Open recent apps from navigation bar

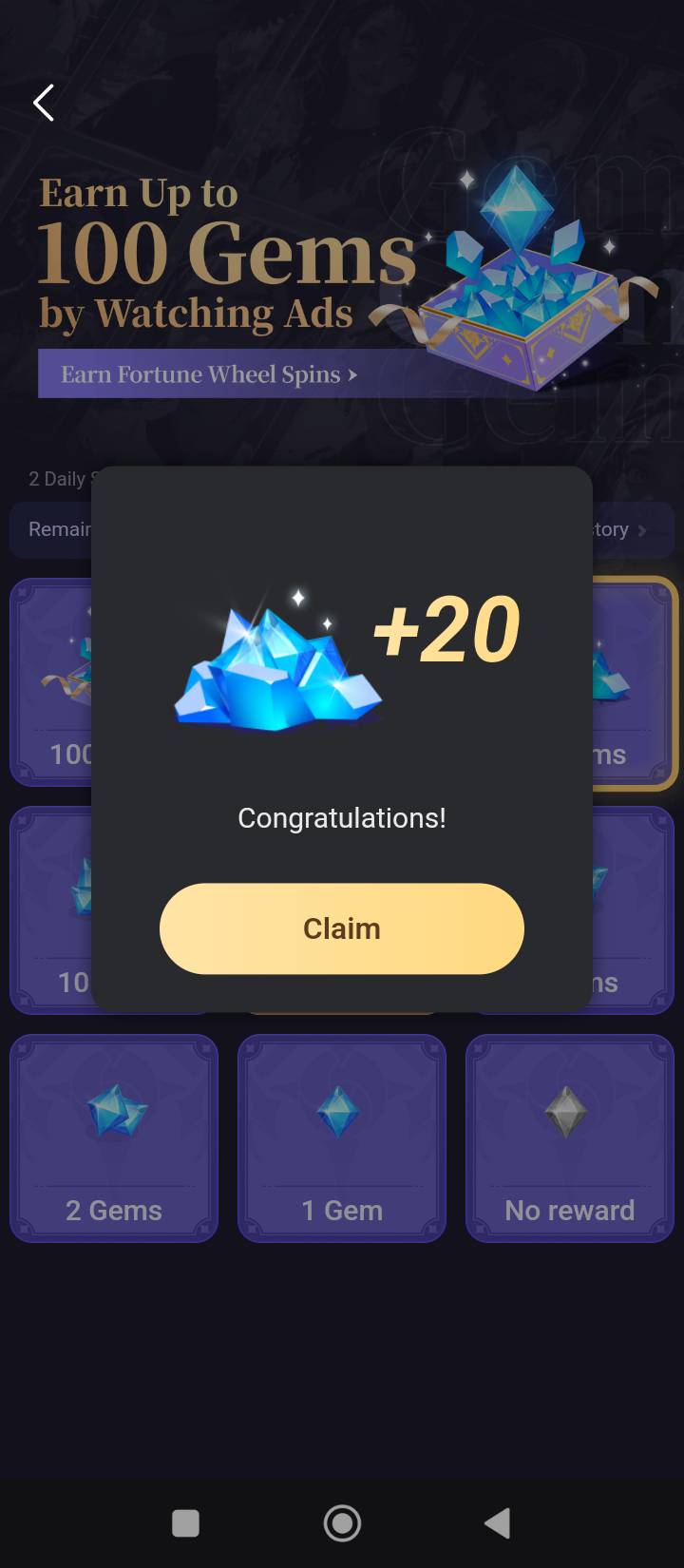click(x=185, y=1523)
